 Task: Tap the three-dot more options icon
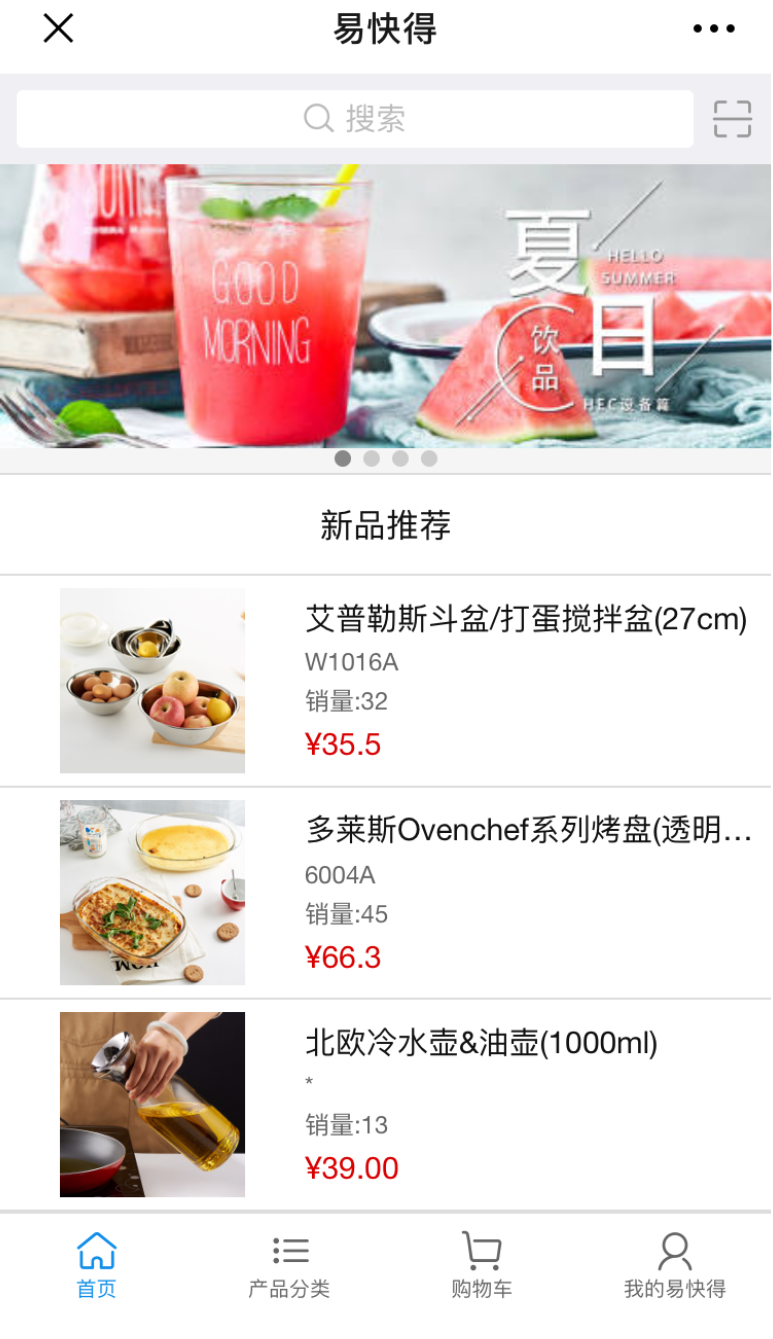[713, 27]
